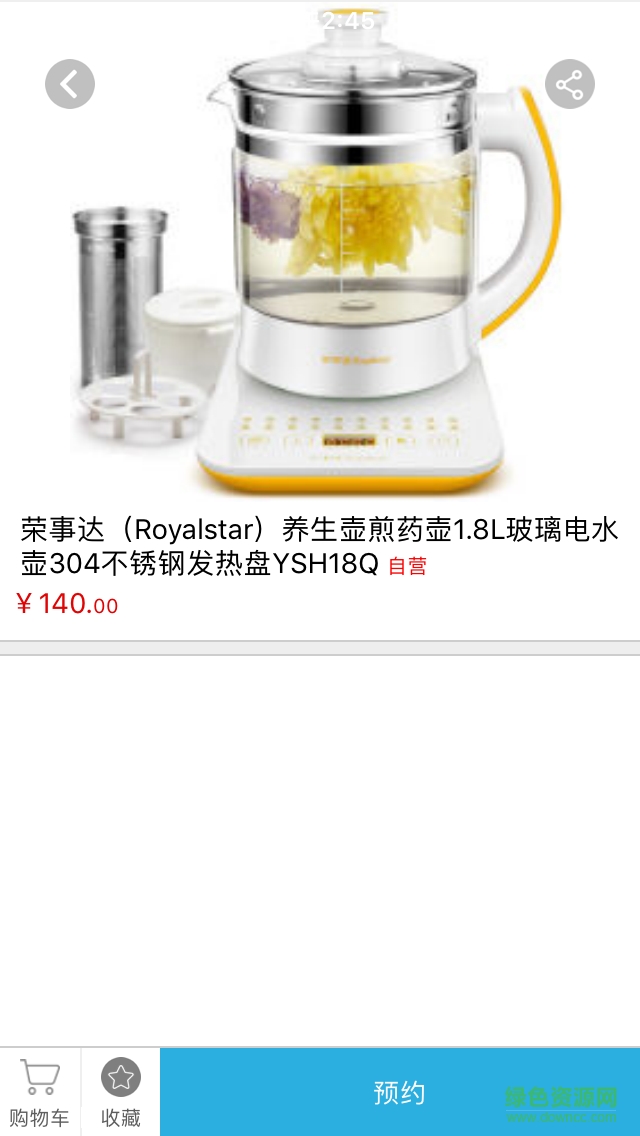Open the shopping cart (购物车)
This screenshot has height=1136, width=640.
coord(40,1092)
